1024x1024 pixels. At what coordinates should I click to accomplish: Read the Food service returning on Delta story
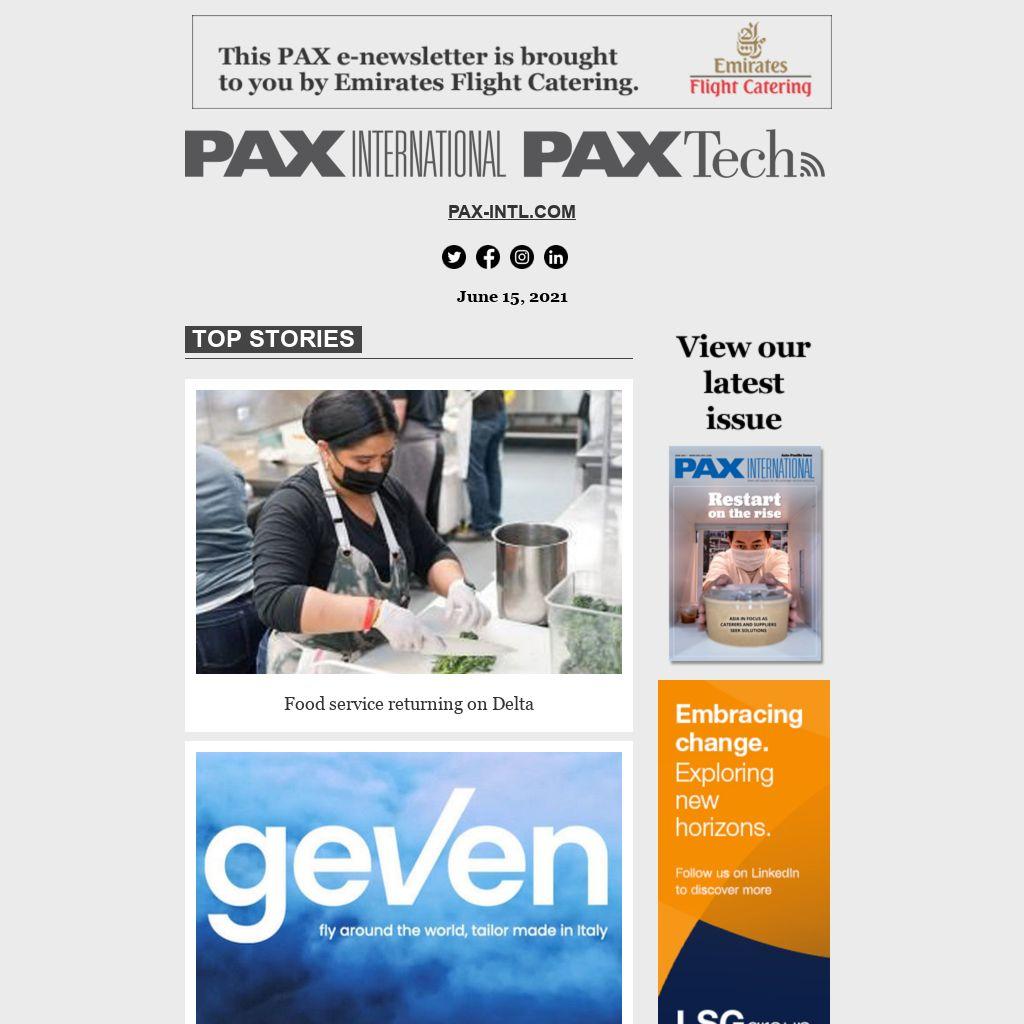(408, 704)
